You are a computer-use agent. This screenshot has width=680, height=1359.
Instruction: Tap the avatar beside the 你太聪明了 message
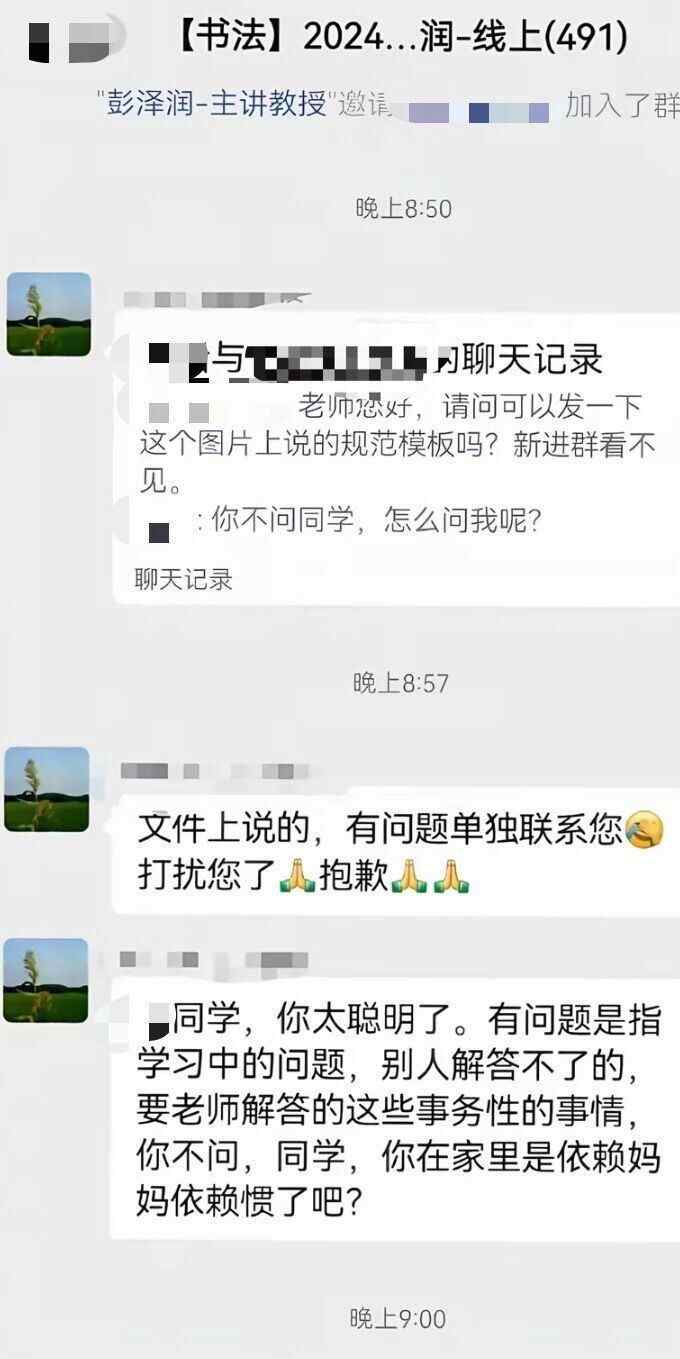click(46, 980)
